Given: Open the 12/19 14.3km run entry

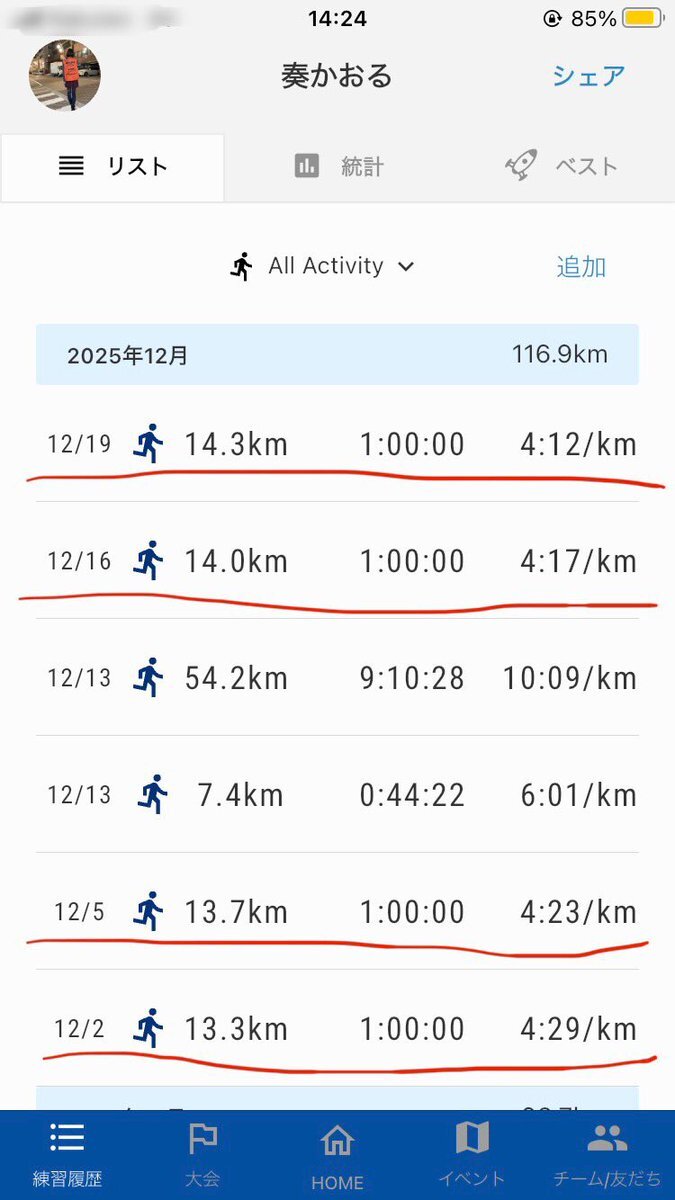Looking at the screenshot, I should 337,444.
